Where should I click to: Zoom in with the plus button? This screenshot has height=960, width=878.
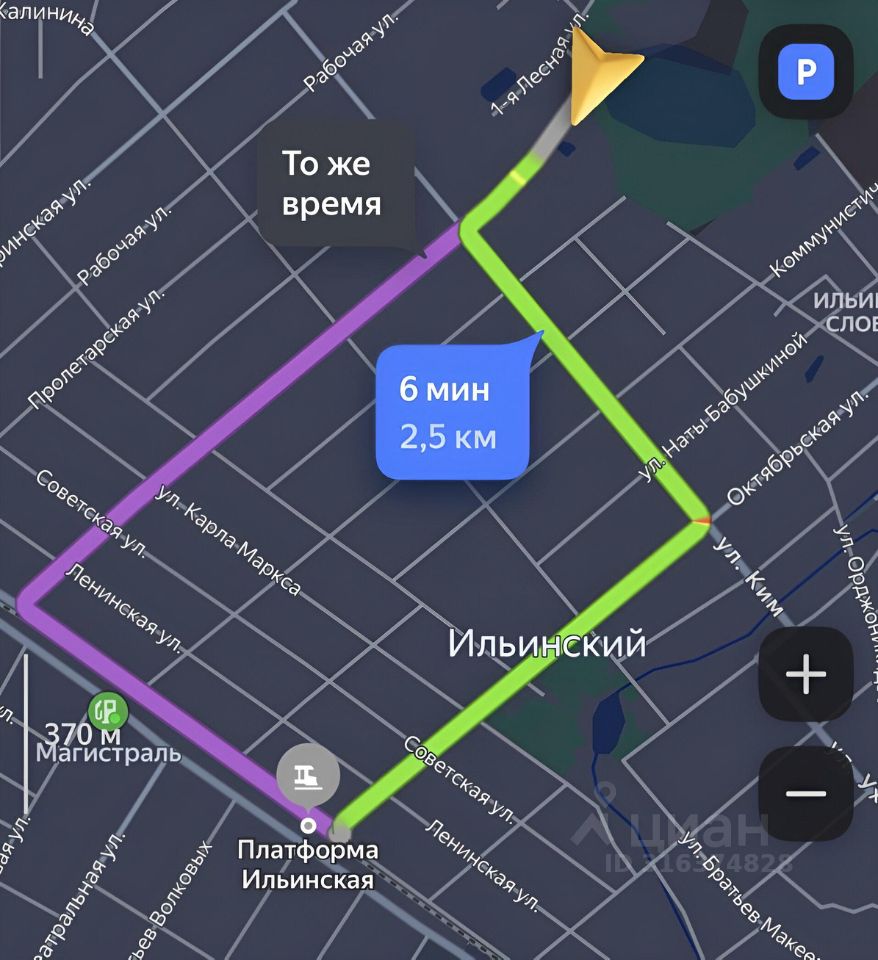805,675
